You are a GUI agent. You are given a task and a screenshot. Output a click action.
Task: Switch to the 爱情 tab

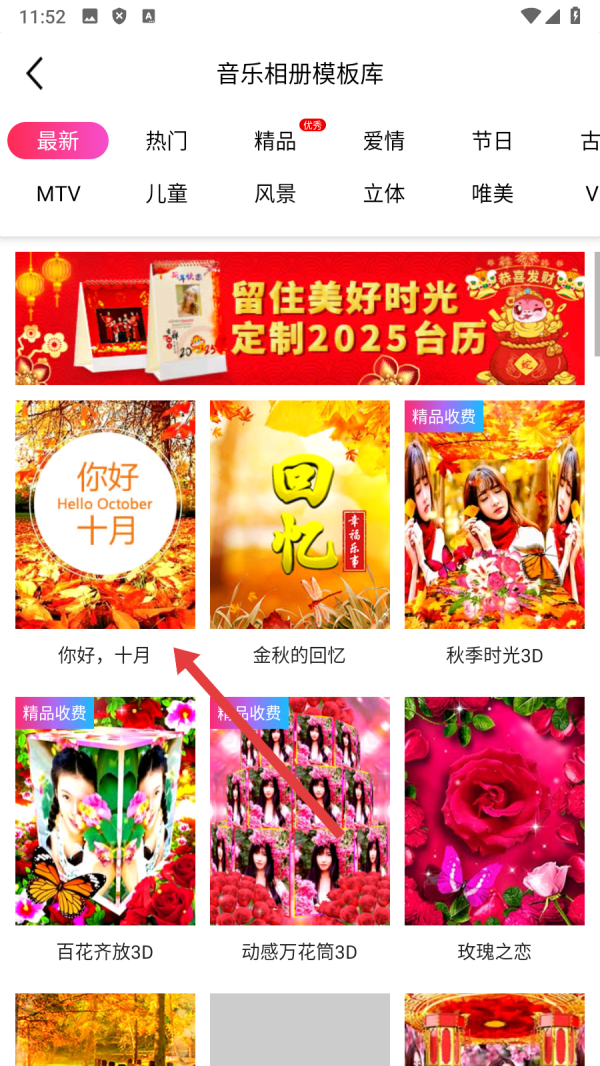384,141
